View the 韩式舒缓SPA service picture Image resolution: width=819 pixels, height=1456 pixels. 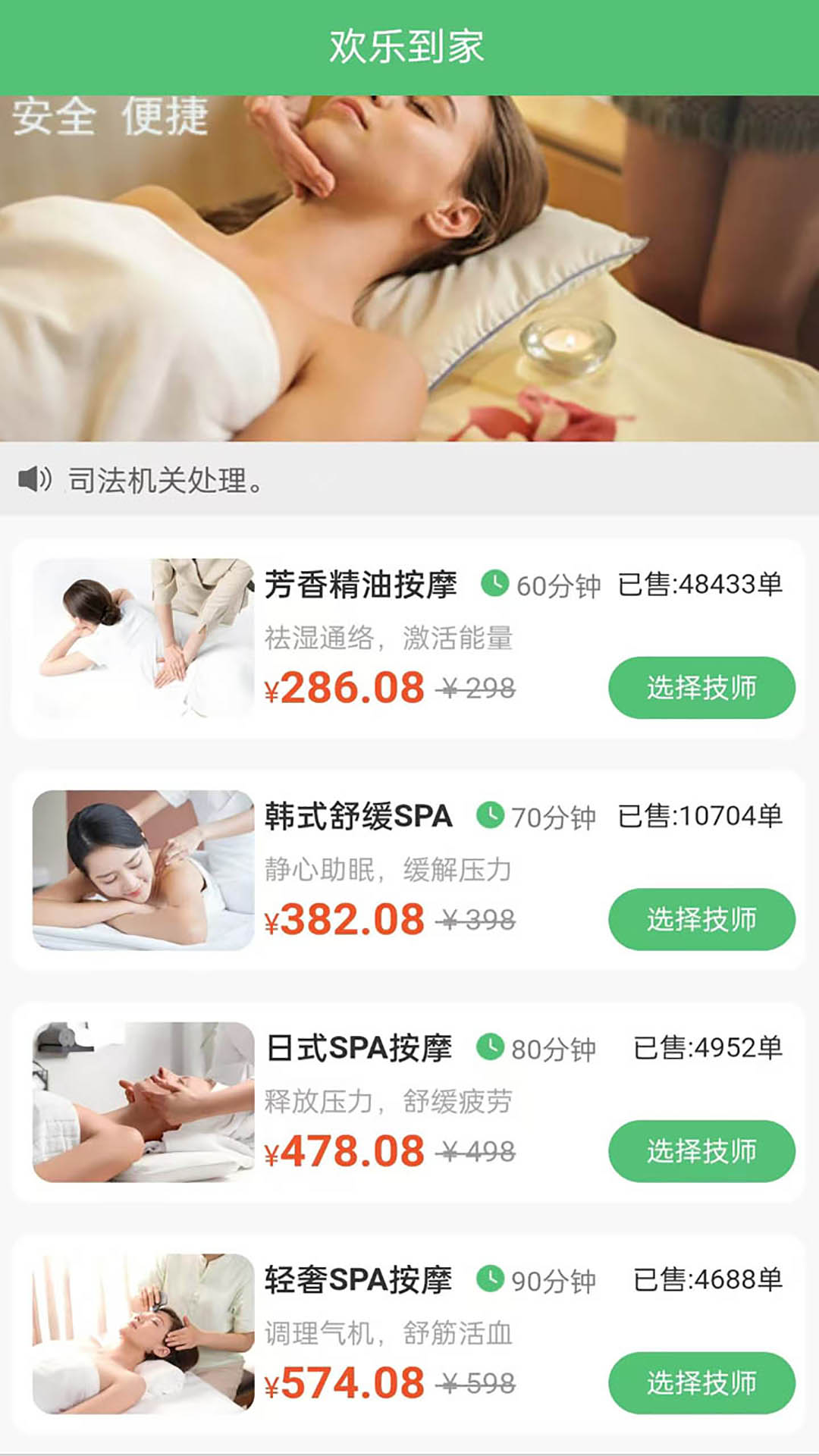point(143,870)
